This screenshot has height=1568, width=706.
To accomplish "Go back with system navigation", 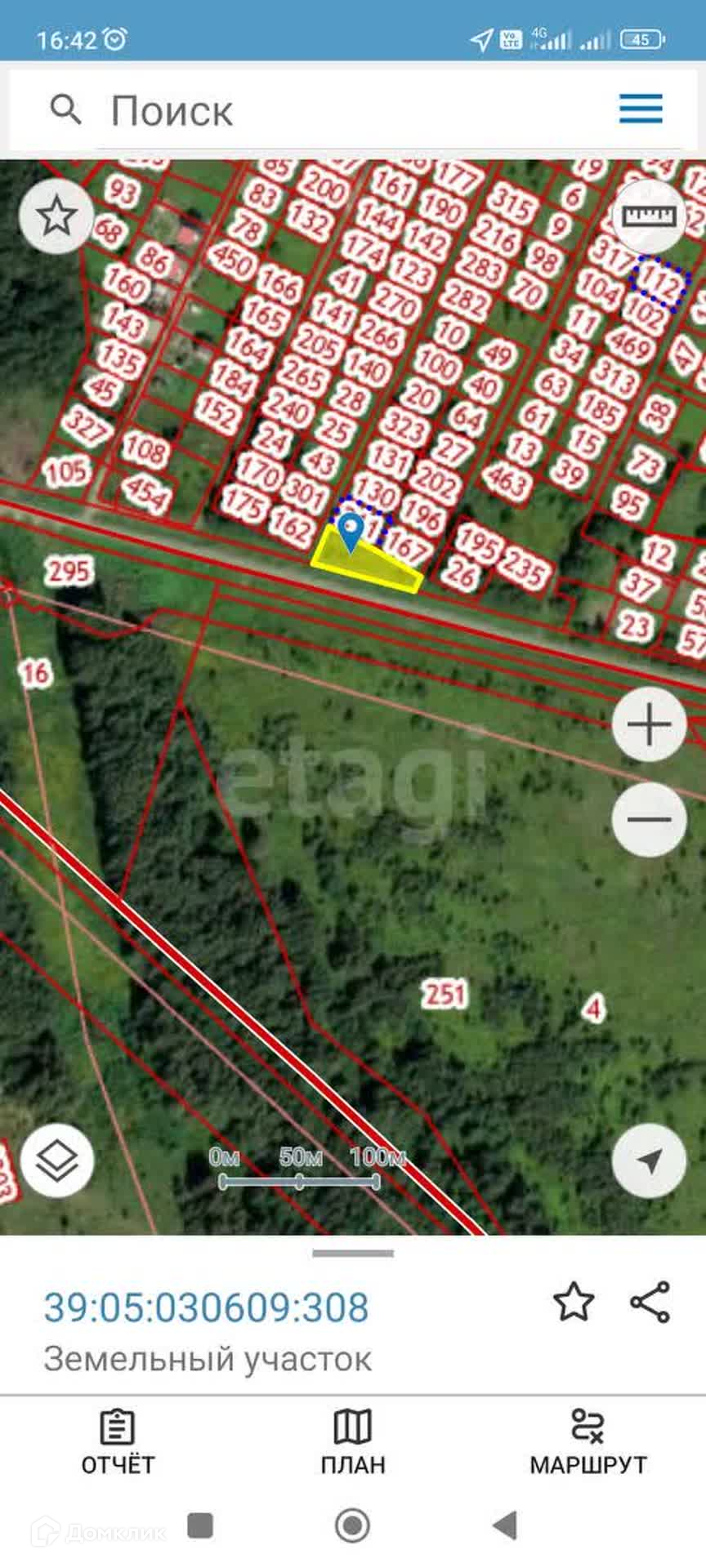I will click(x=505, y=1524).
